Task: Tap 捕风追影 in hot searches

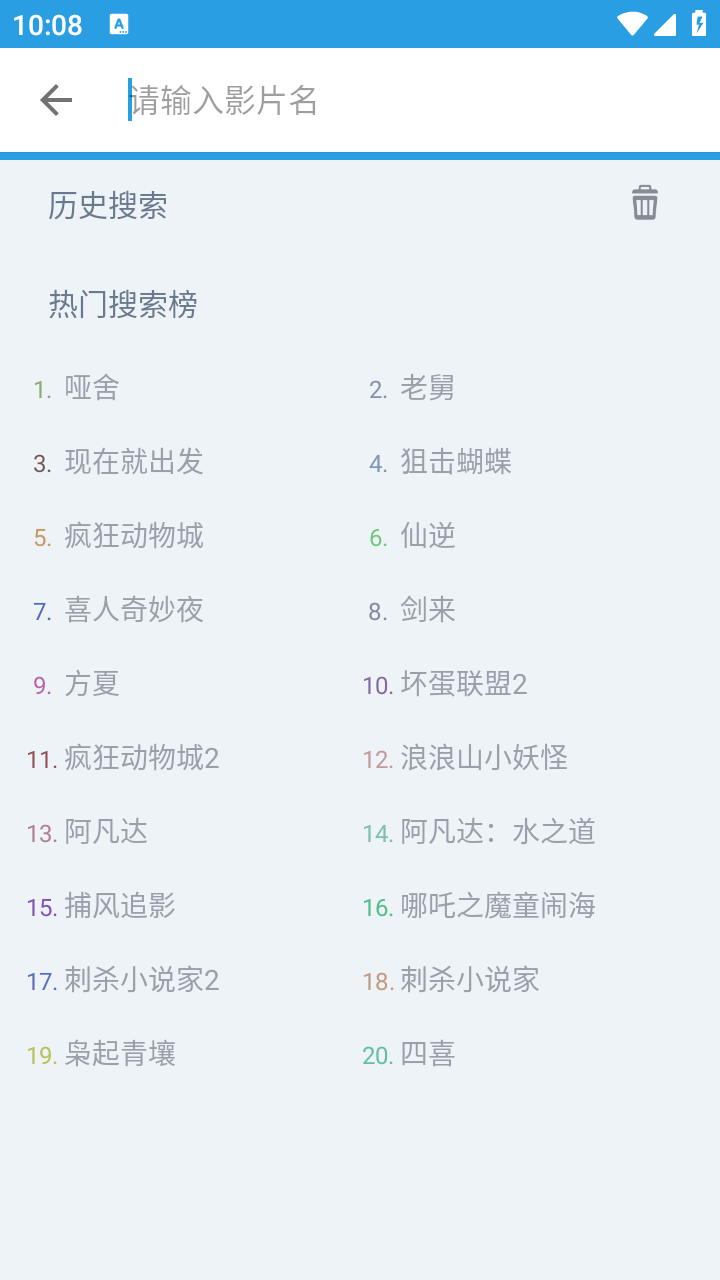Action: click(x=120, y=906)
